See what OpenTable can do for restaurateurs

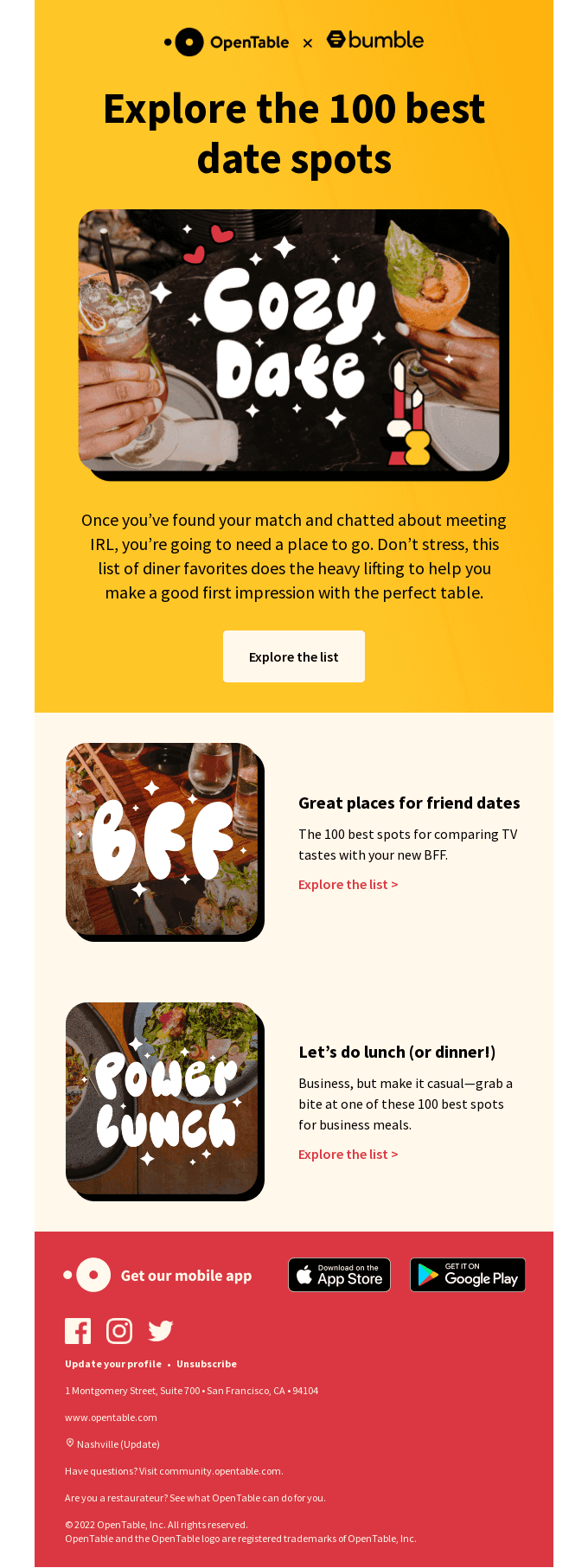pos(246,1498)
